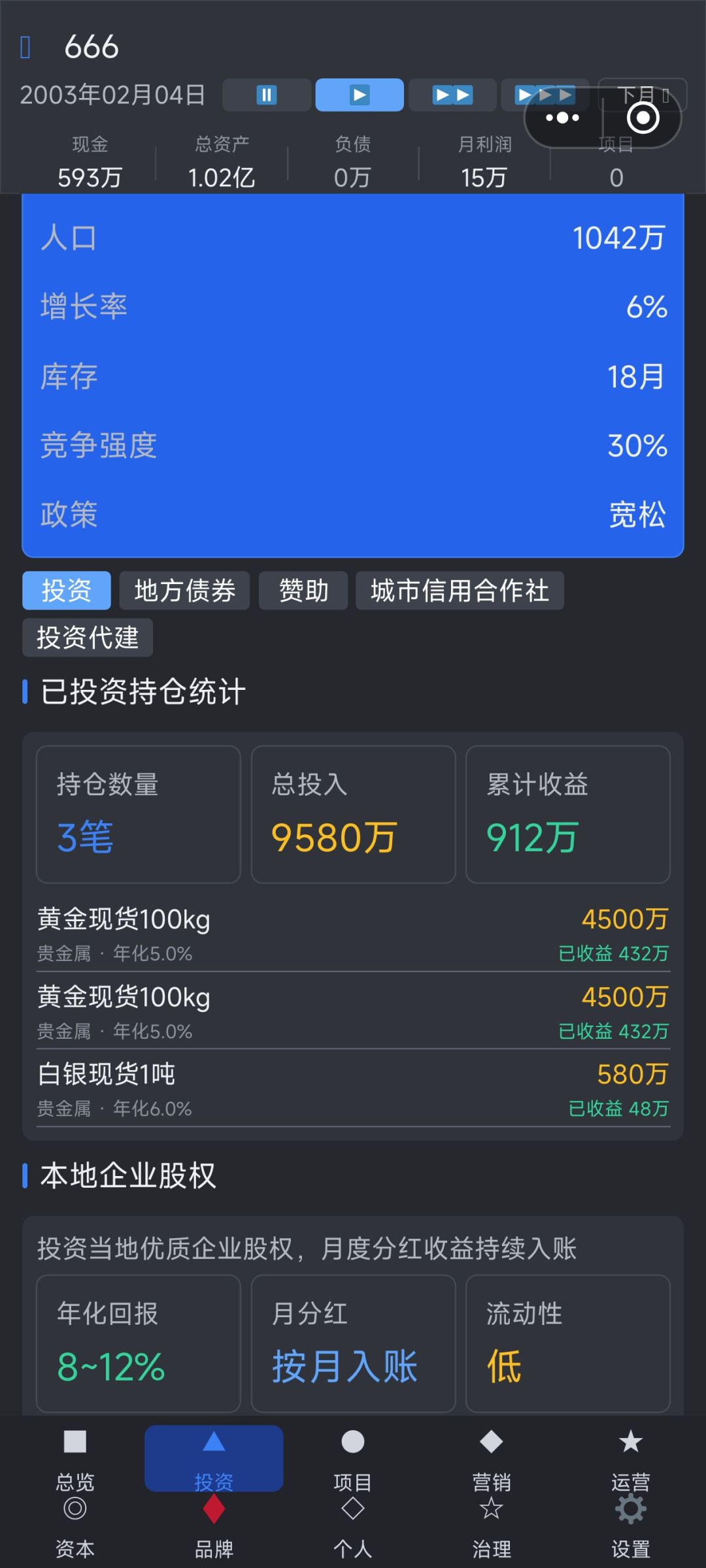Set game speed to normal play
Image resolution: width=706 pixels, height=1568 pixels.
point(360,95)
